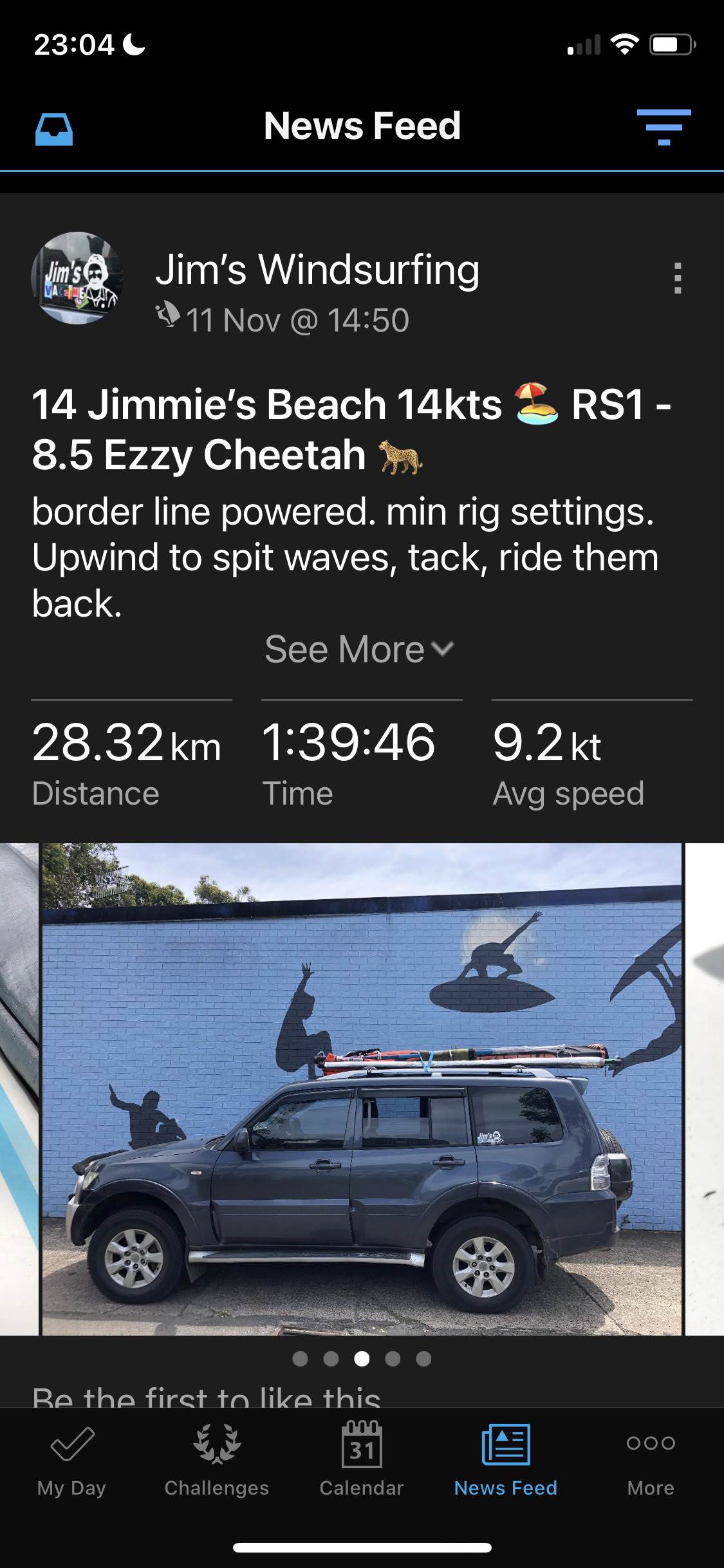Open Jim's Windsurfing profile name
Screen dimensions: 724x1568
pos(317,269)
